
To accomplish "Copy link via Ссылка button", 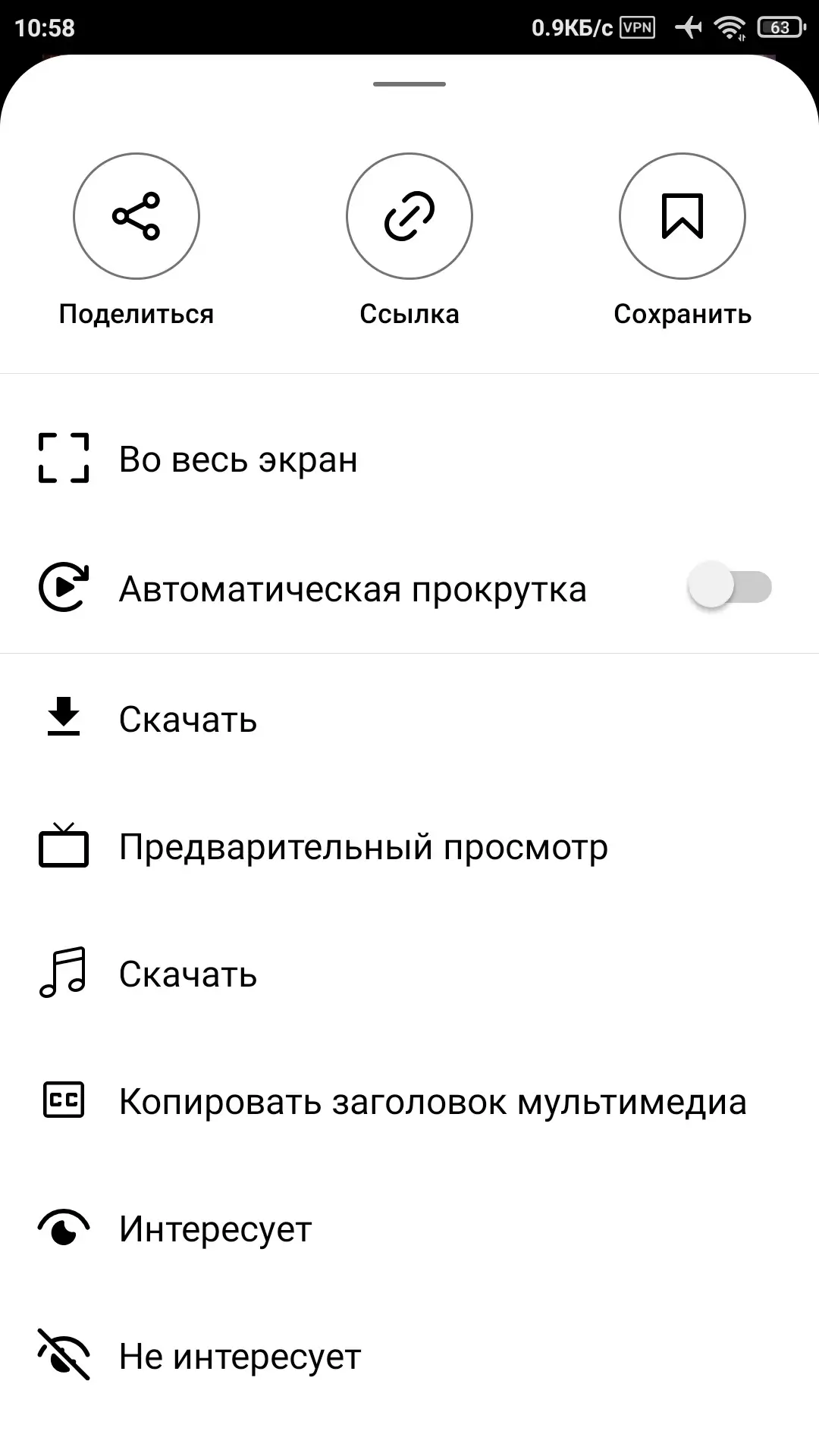I will pyautogui.click(x=409, y=217).
